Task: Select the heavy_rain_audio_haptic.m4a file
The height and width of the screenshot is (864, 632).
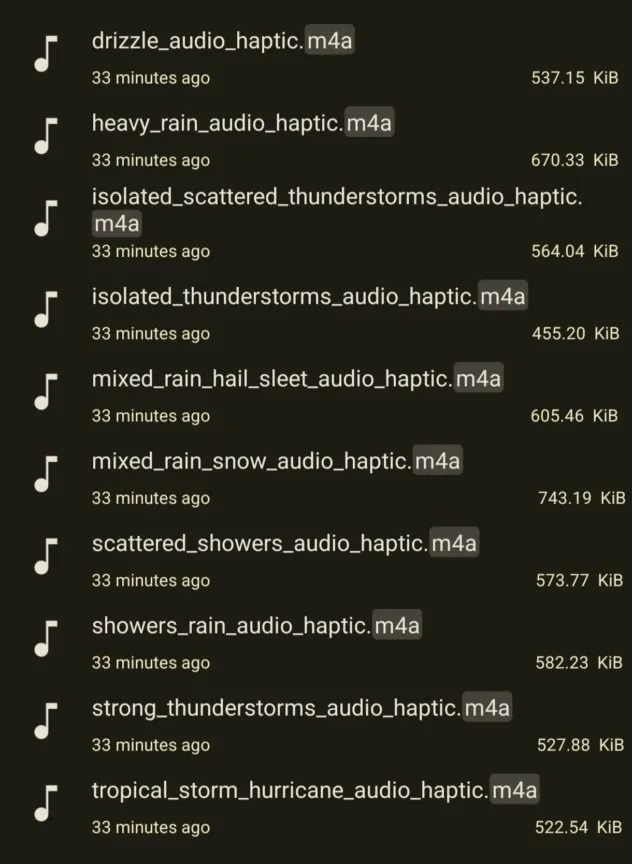Action: [x=242, y=124]
